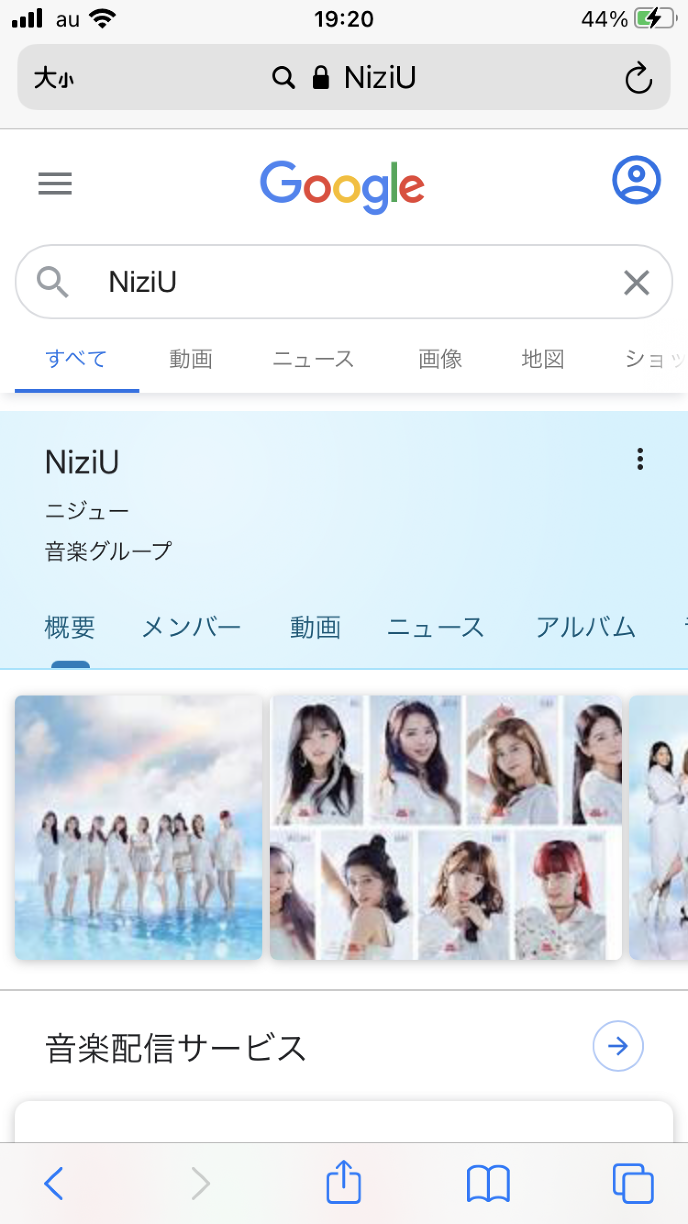
Task: Go back to the previous page
Action: point(54,1183)
